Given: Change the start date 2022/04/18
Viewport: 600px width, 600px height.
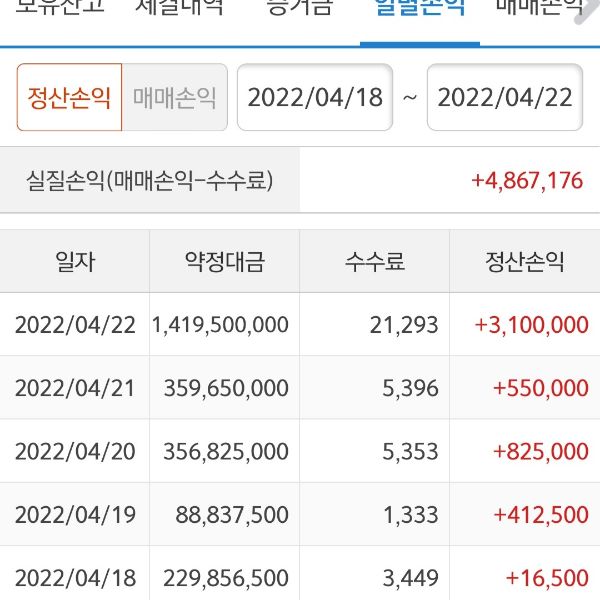Looking at the screenshot, I should point(315,98).
